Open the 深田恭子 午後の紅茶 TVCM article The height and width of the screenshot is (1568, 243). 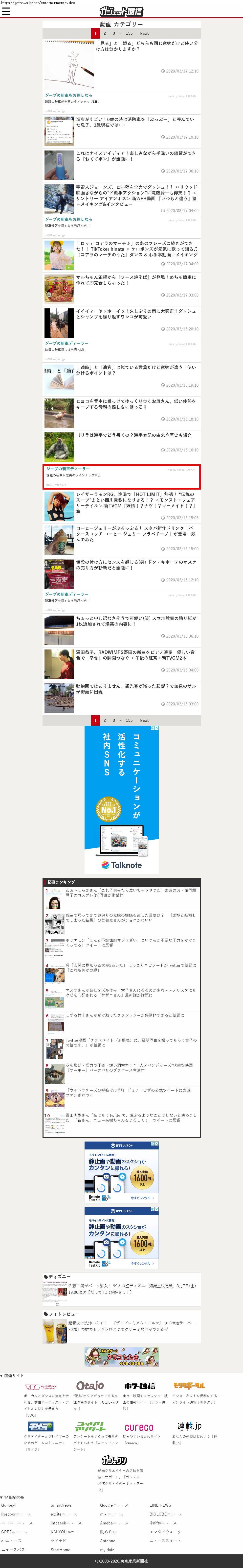[x=137, y=655]
